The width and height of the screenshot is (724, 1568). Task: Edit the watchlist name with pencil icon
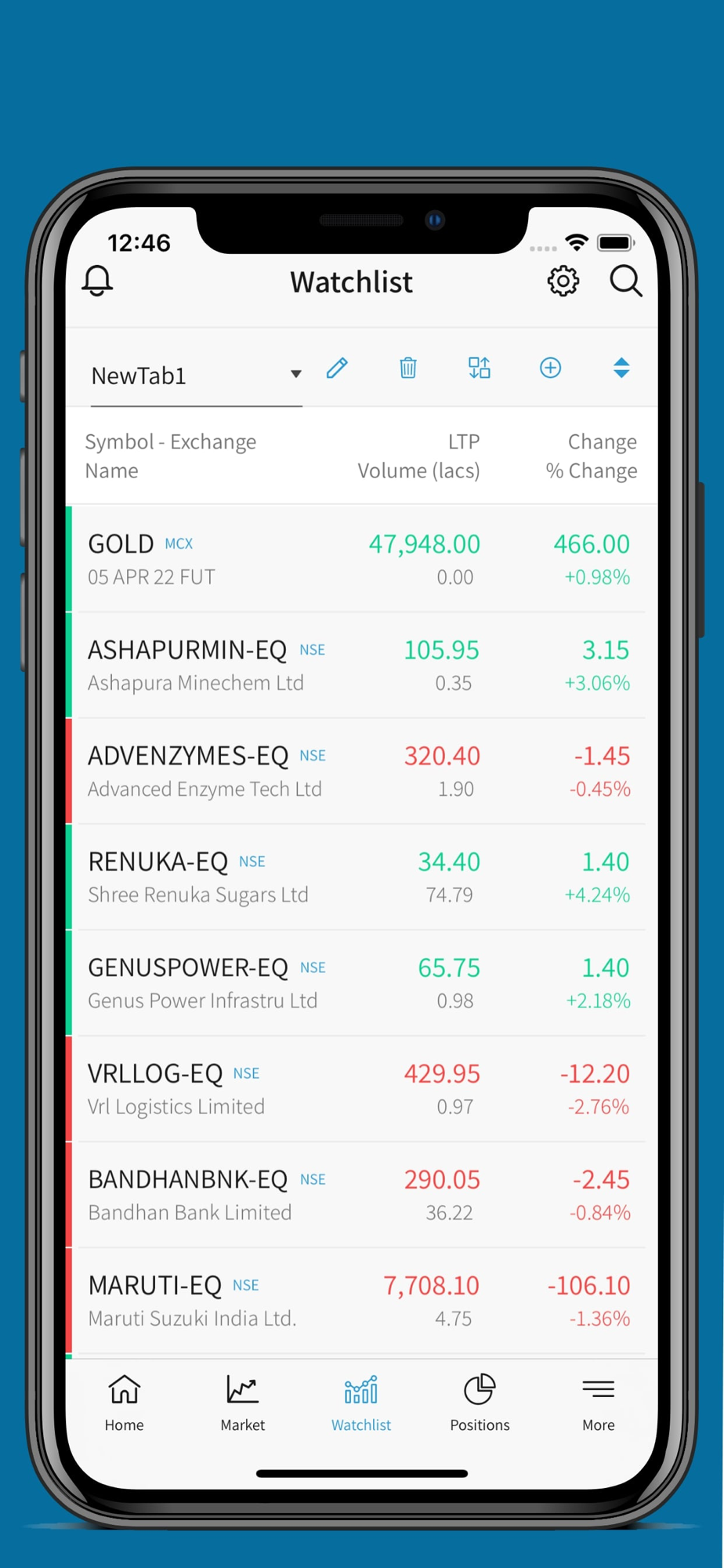click(337, 368)
